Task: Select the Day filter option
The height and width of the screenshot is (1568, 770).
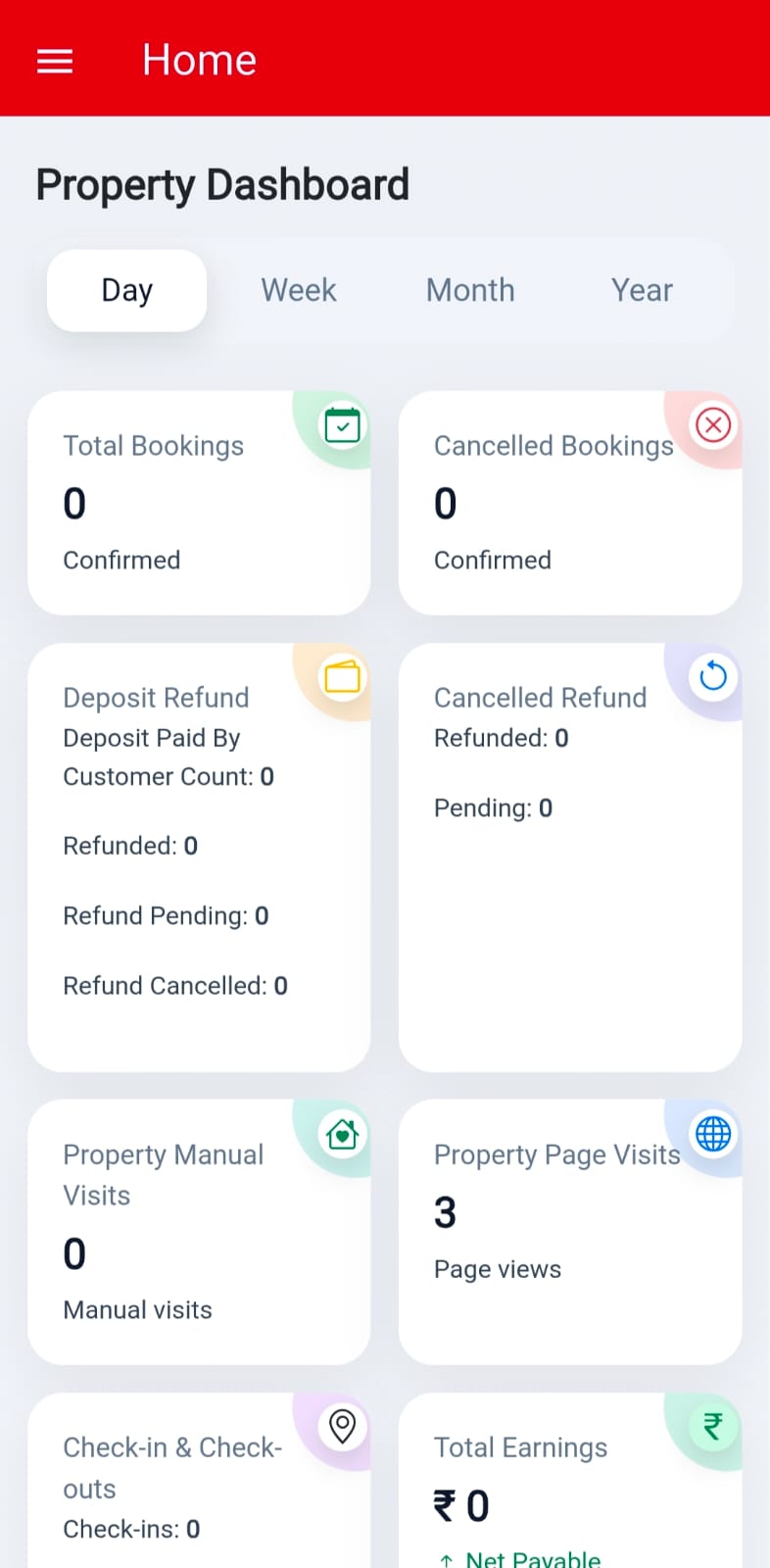Action: pos(126,290)
